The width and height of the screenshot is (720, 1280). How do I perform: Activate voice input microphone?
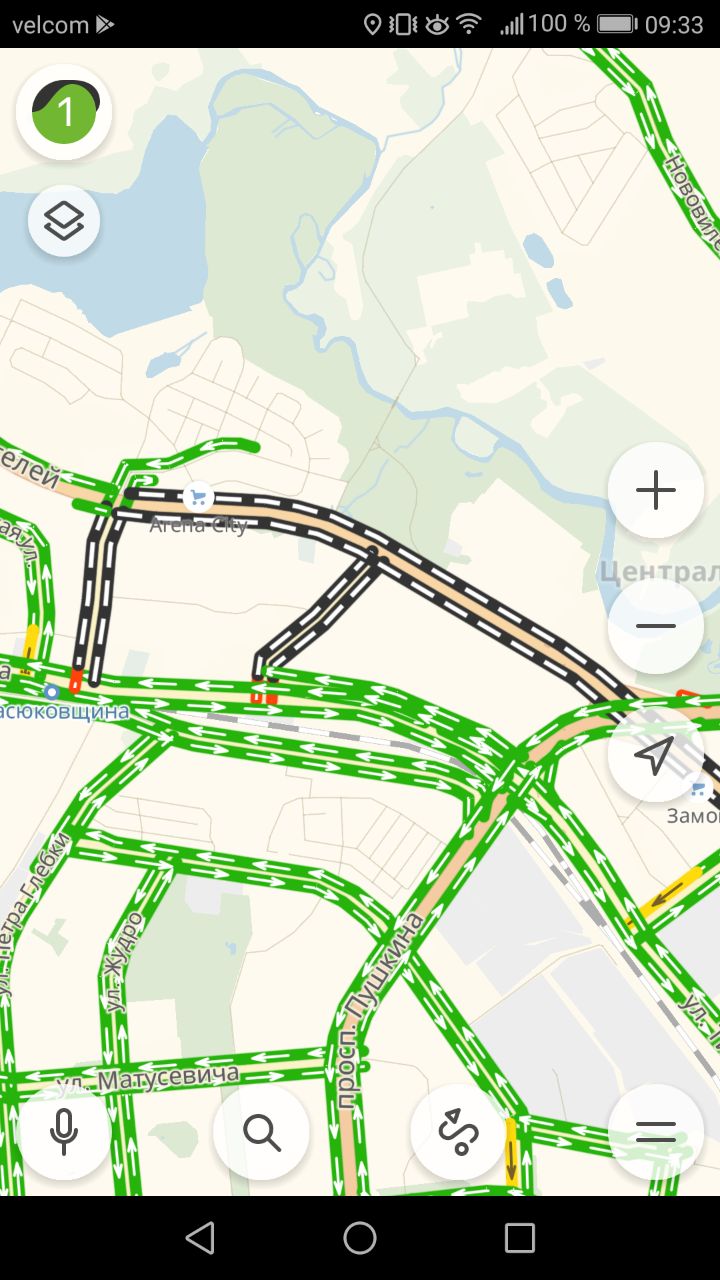tap(64, 1133)
